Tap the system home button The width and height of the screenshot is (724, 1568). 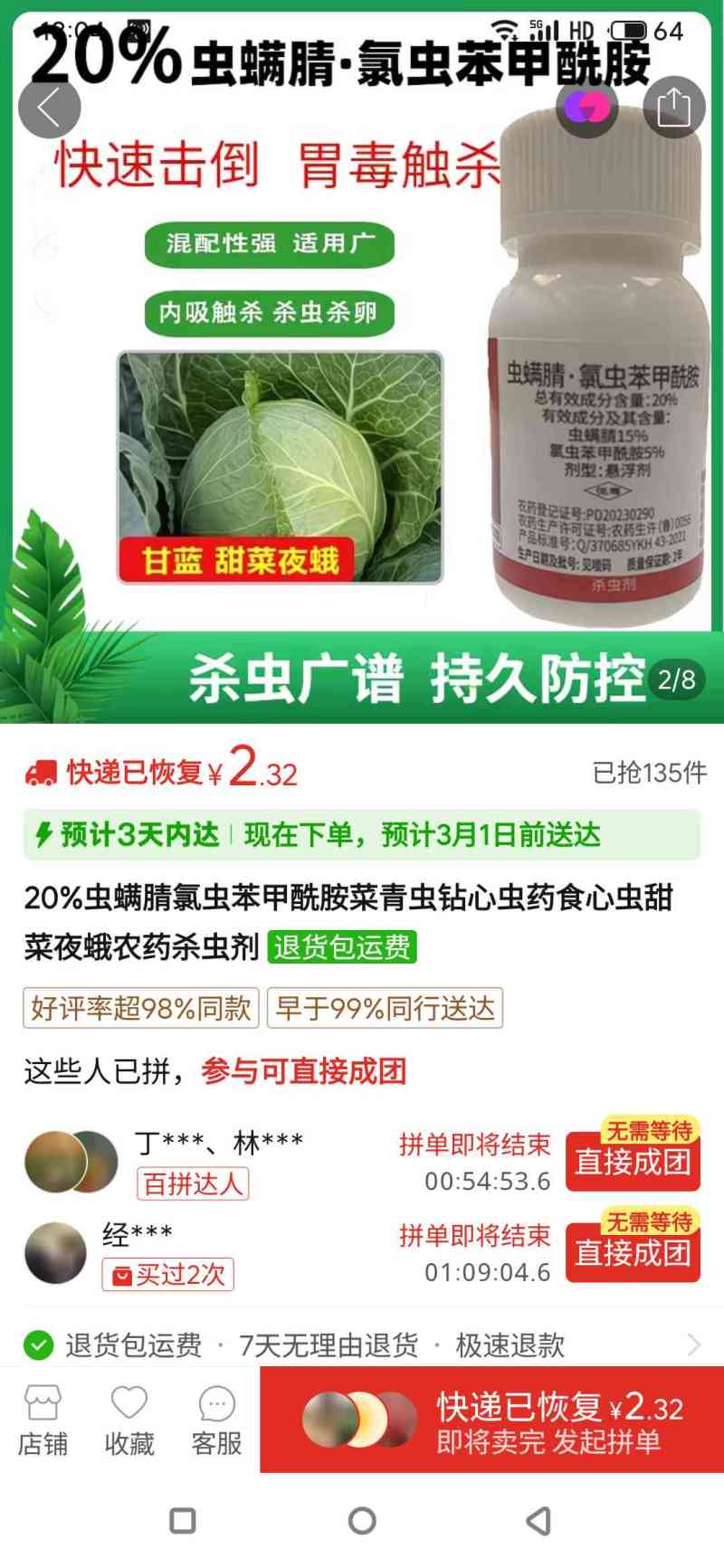362,1521
